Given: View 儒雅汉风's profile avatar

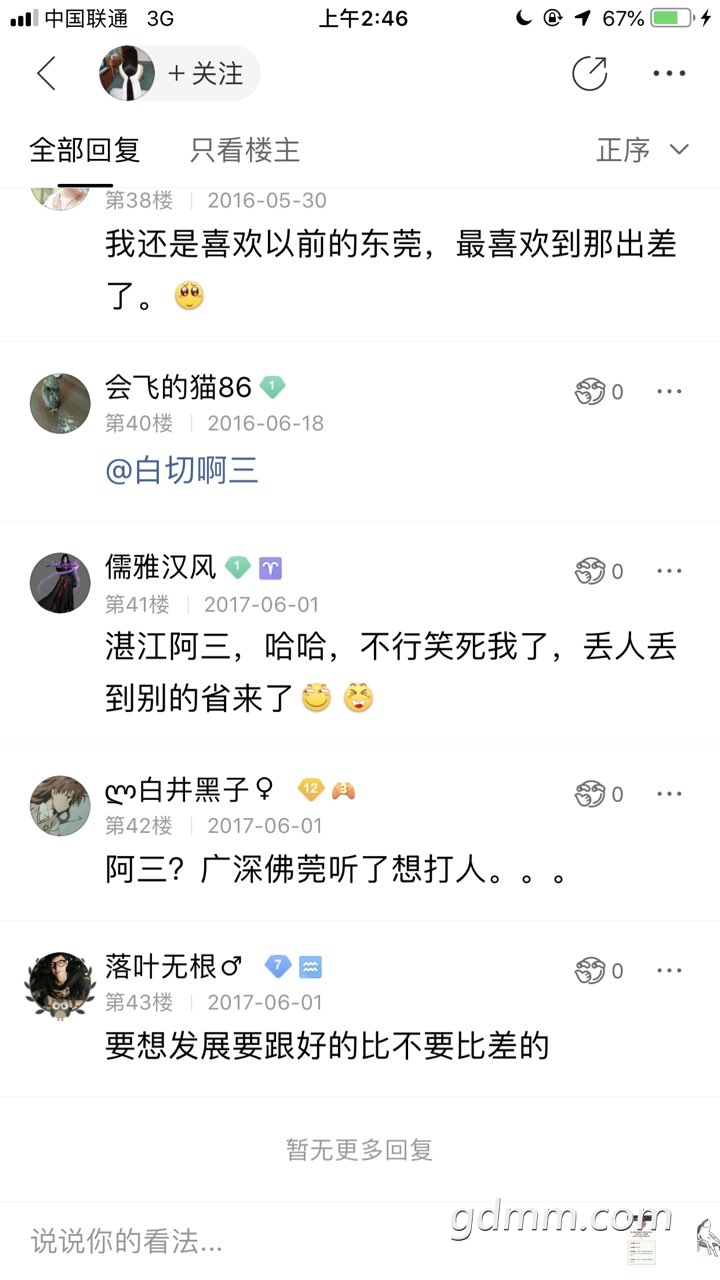Looking at the screenshot, I should tap(60, 583).
